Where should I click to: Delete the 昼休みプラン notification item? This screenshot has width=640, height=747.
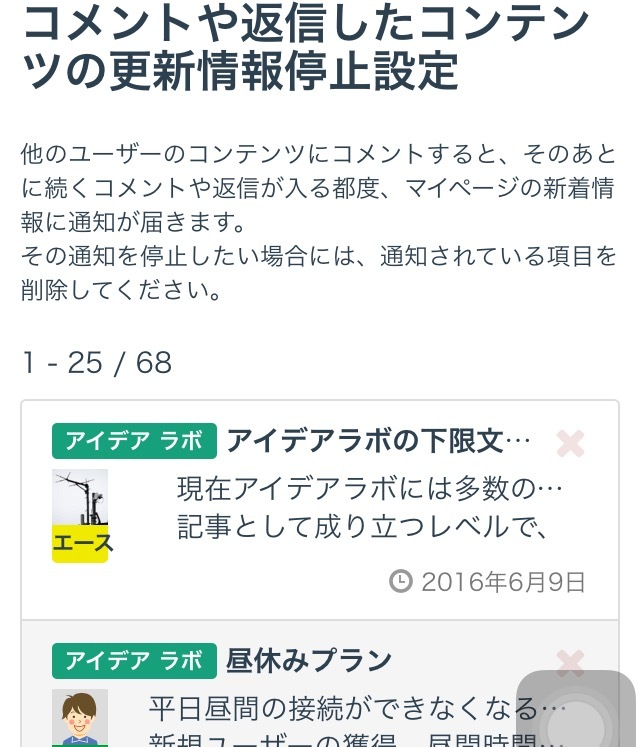[x=570, y=663]
